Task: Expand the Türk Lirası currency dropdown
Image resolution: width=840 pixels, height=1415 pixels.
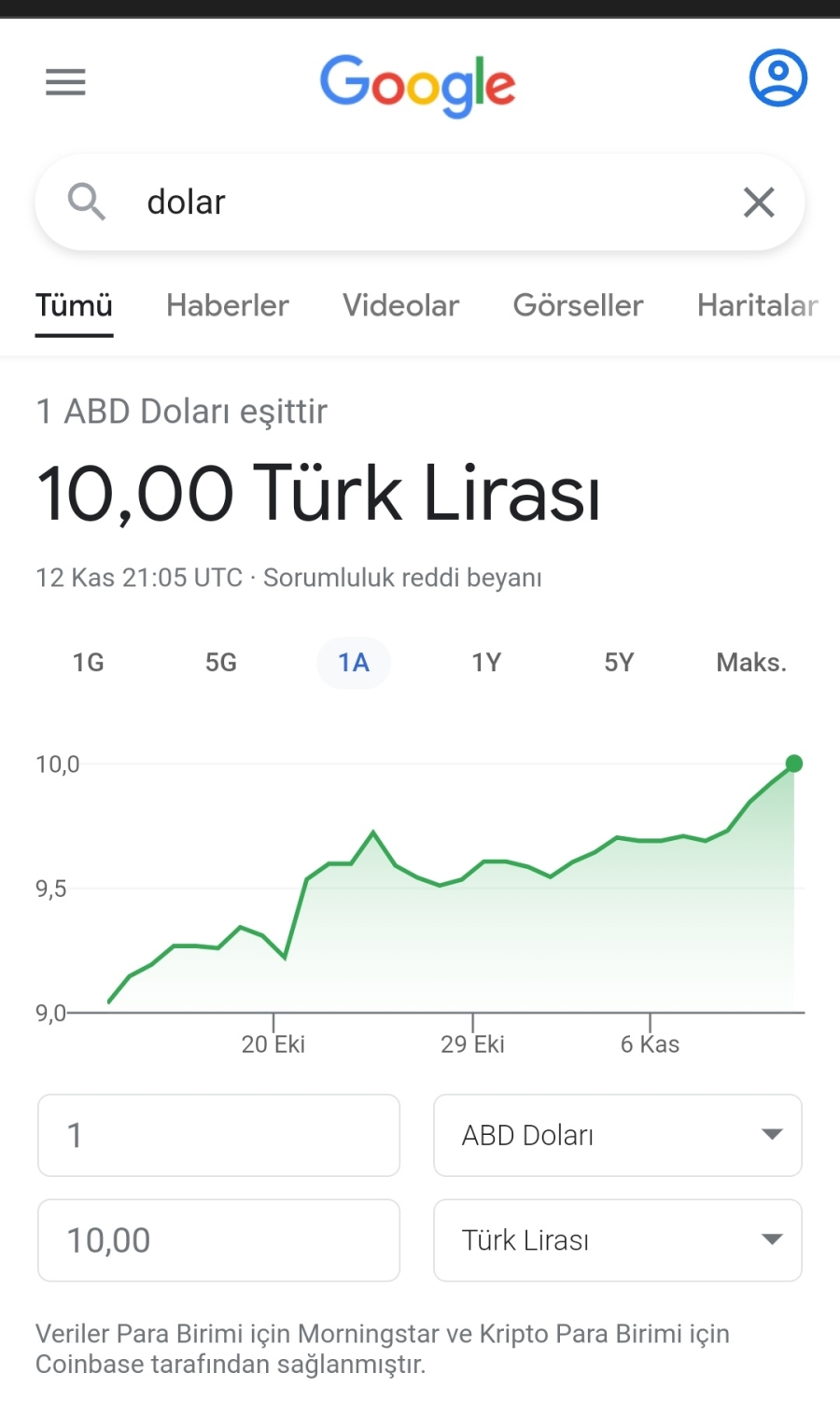Action: point(617,1240)
